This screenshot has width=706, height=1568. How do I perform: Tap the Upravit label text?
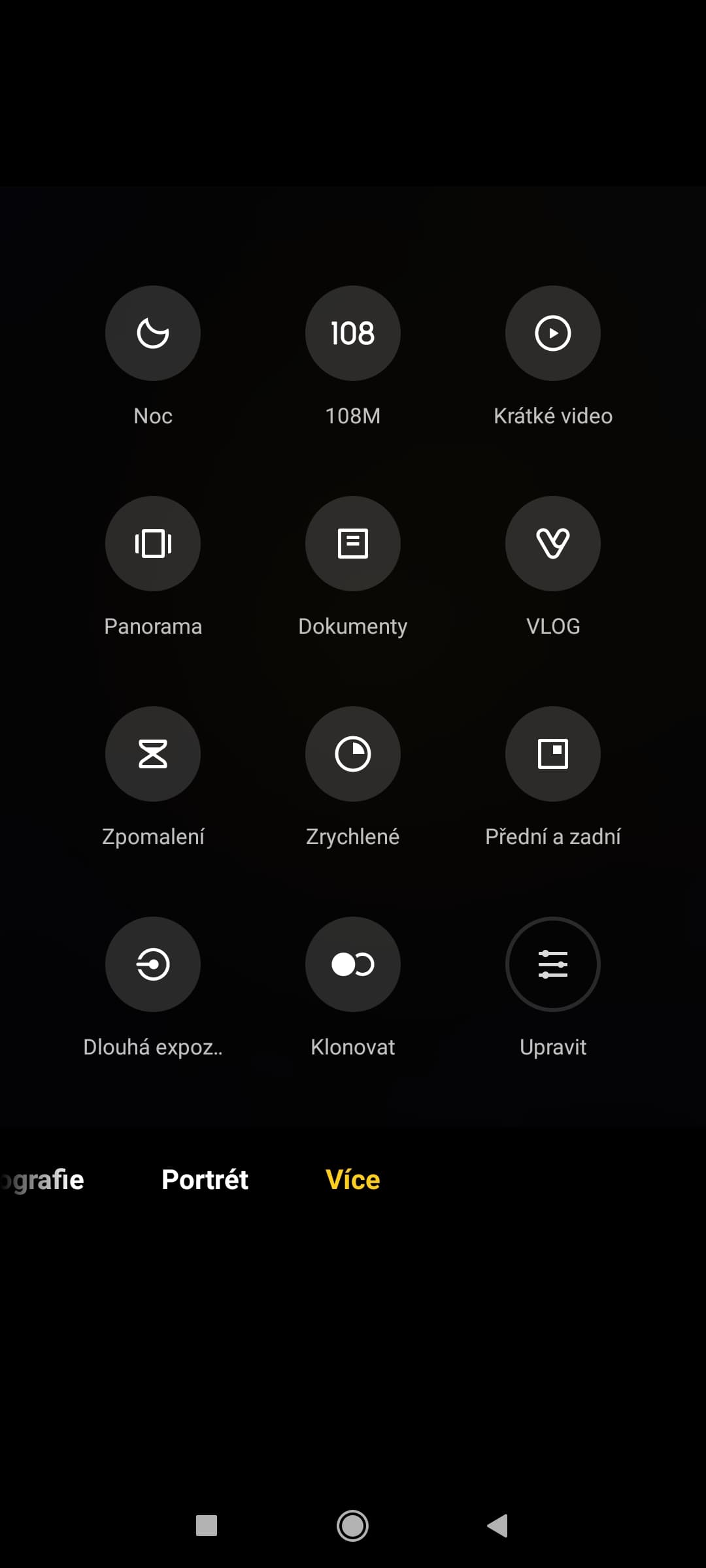pos(553,1047)
